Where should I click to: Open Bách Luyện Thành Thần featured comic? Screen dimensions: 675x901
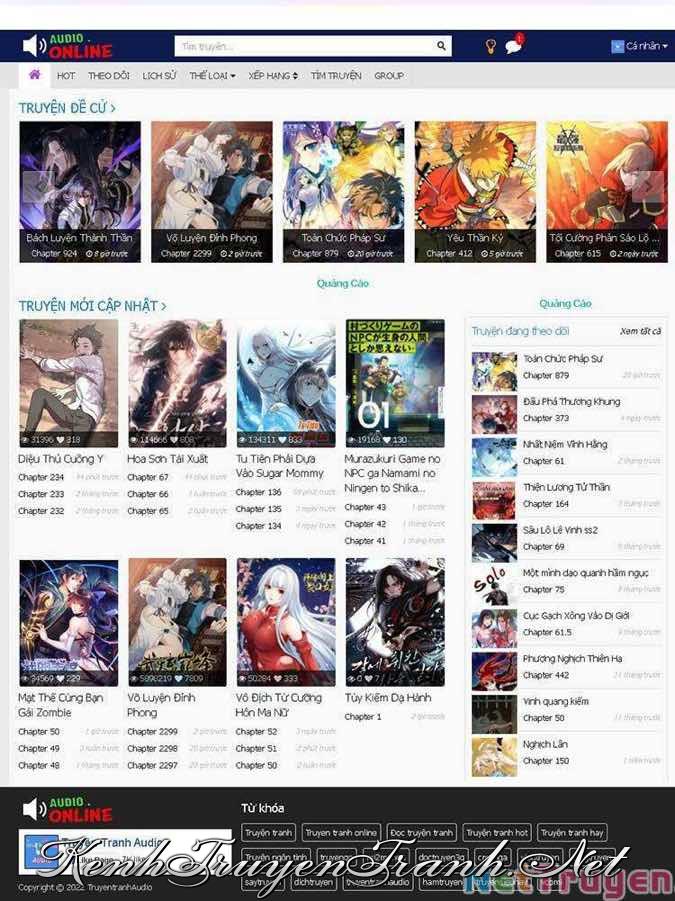(x=80, y=190)
